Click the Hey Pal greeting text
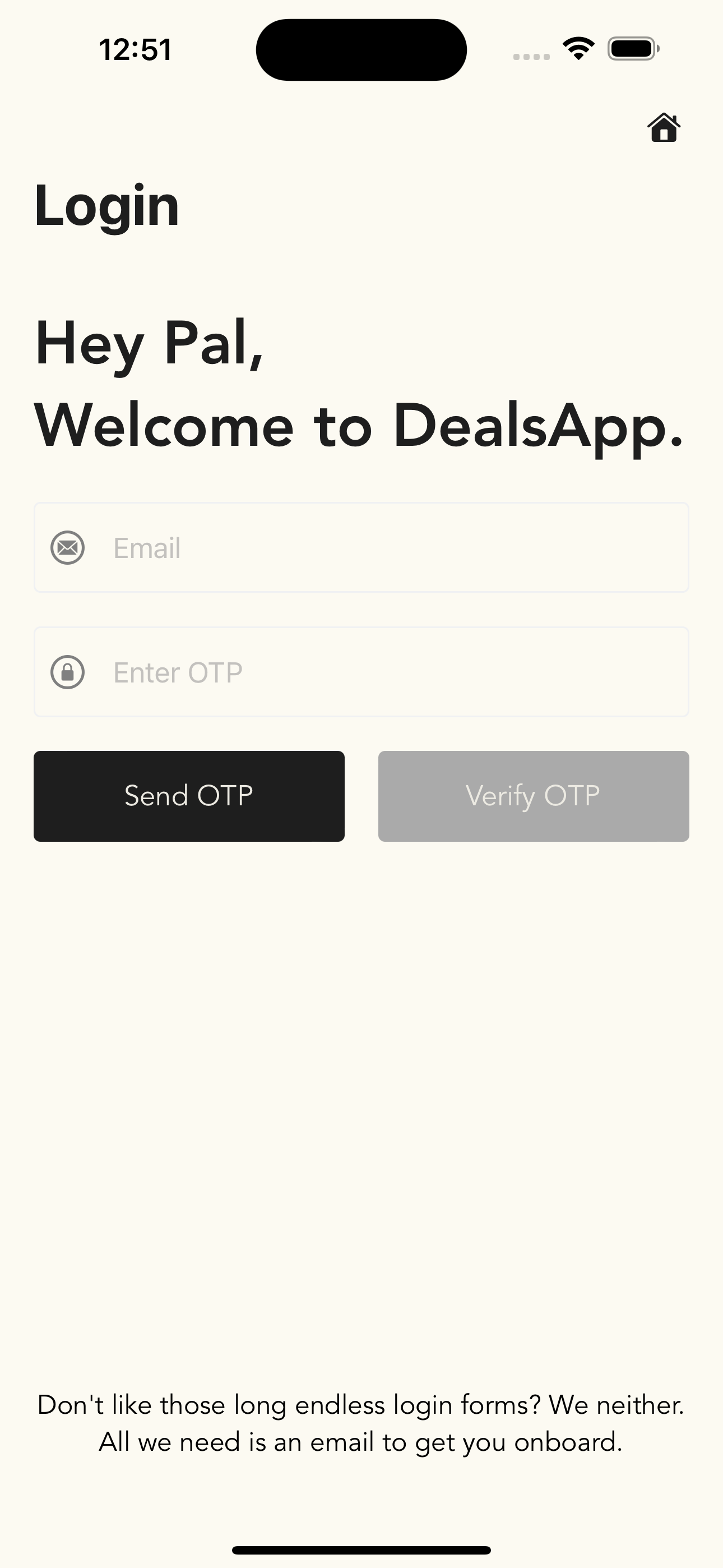This screenshot has height=1568, width=723. pyautogui.click(x=149, y=344)
